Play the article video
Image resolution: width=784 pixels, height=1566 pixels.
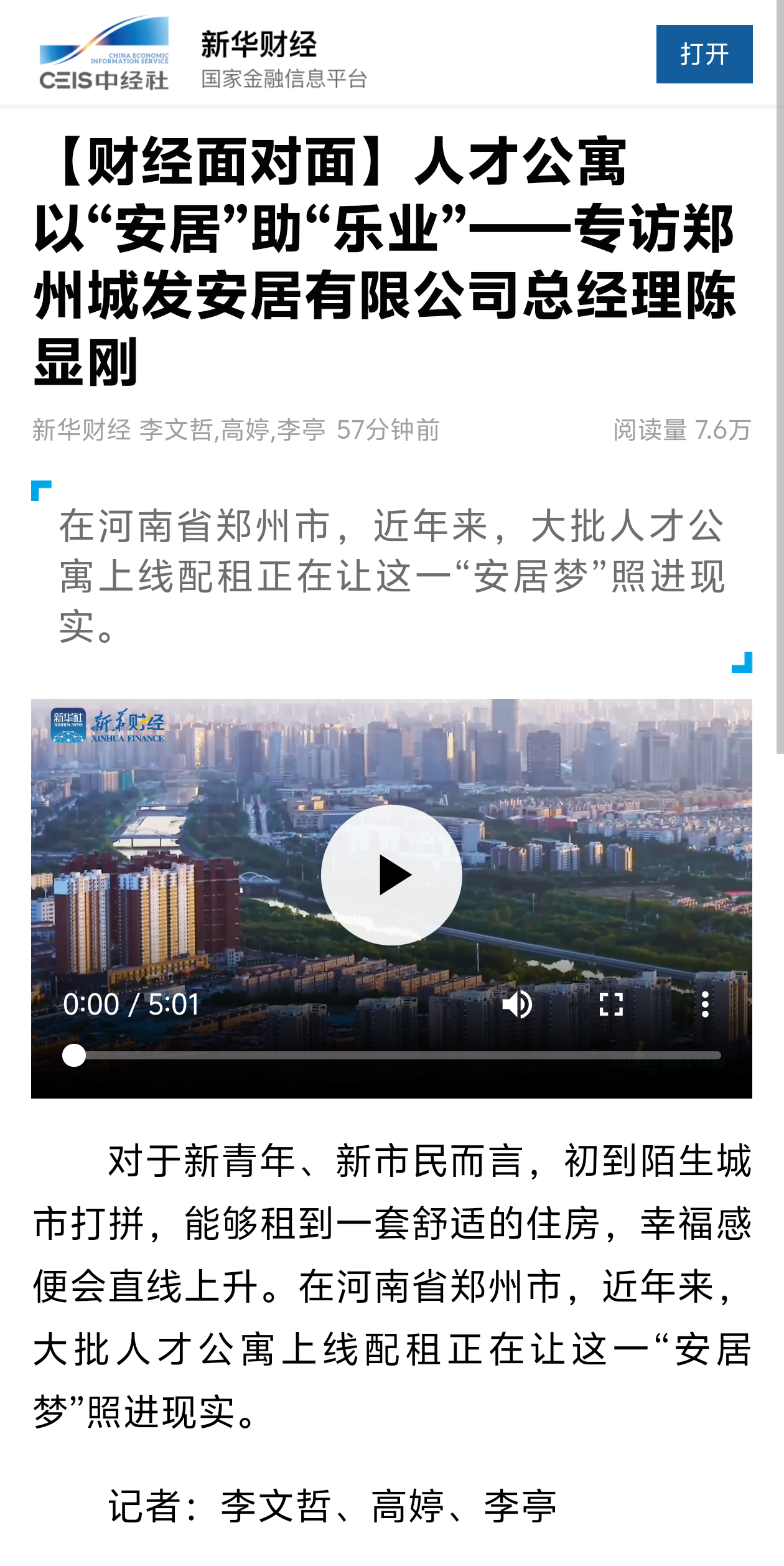[391, 874]
